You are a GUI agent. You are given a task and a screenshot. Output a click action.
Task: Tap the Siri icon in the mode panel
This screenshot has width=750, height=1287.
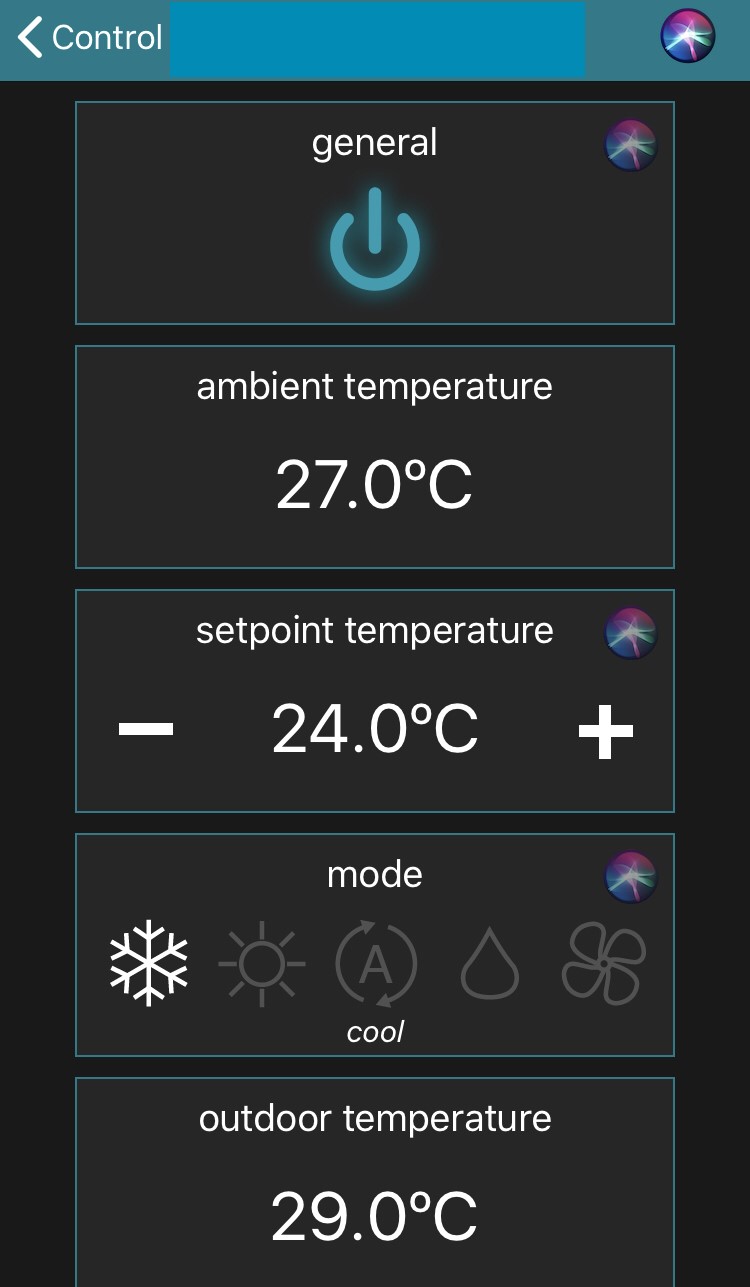click(x=629, y=877)
